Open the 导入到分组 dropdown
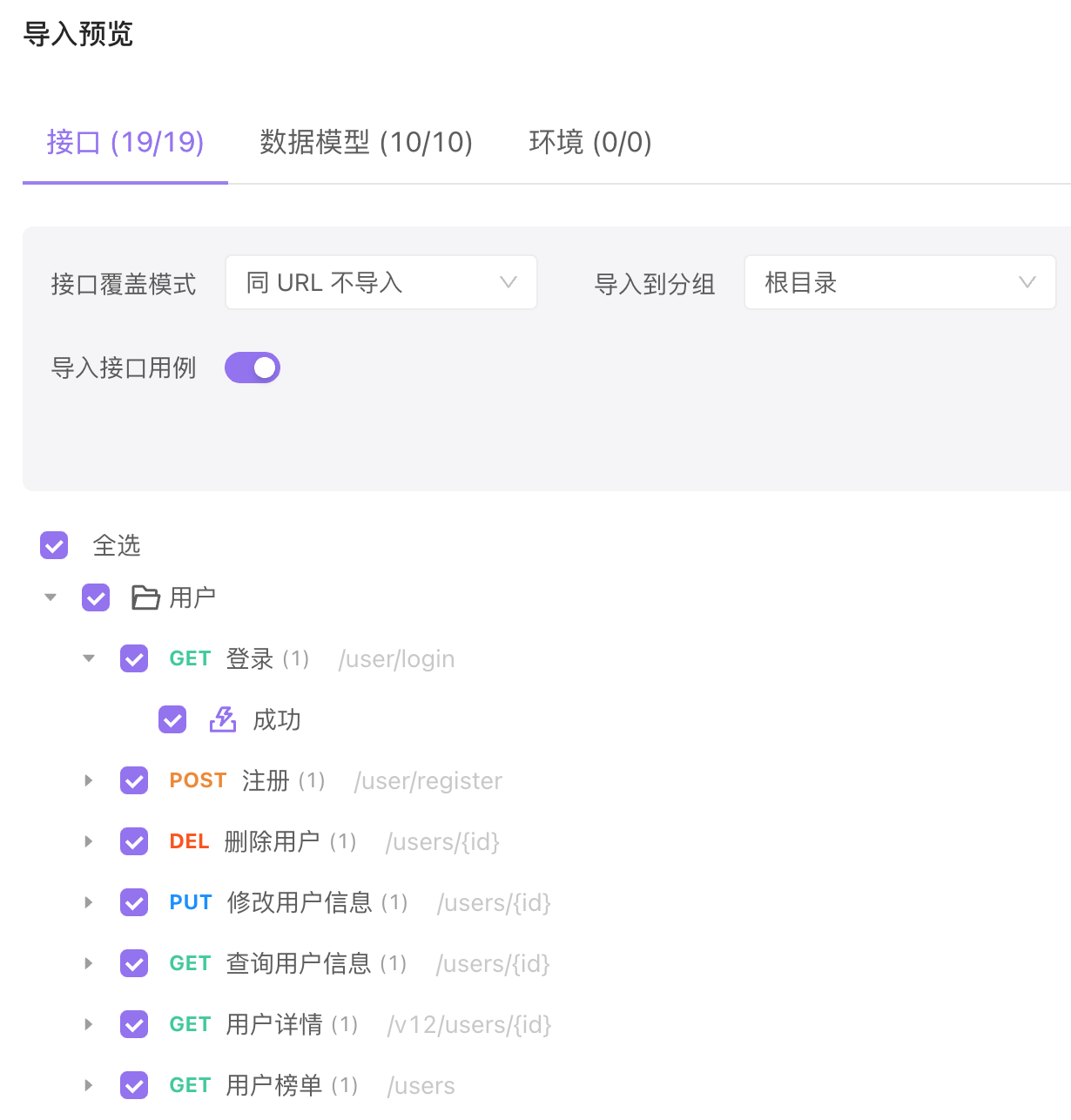The height and width of the screenshot is (1120, 1071). [899, 282]
